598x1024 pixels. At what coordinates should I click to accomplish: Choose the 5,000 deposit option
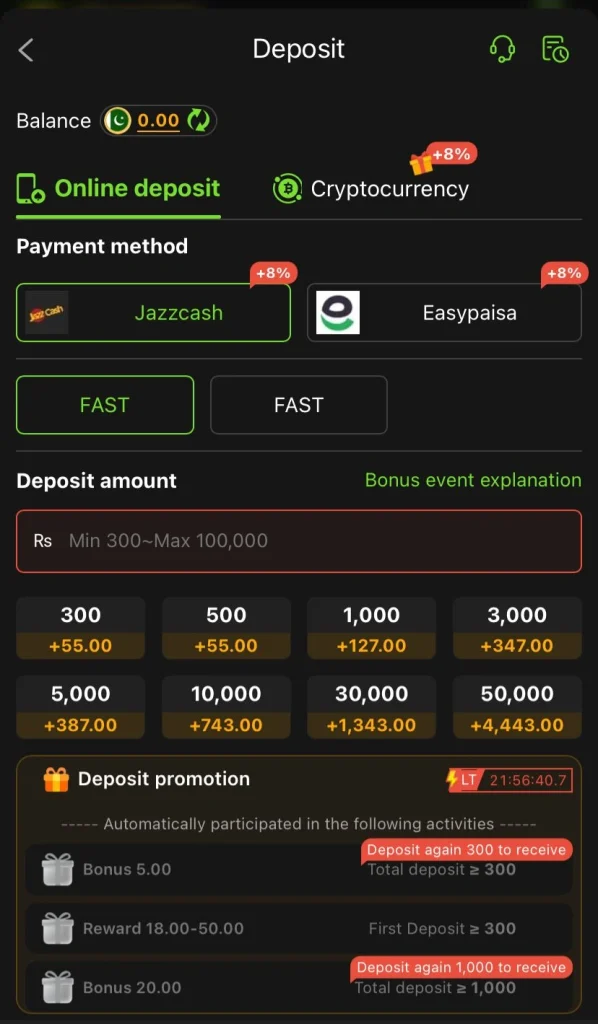[81, 707]
